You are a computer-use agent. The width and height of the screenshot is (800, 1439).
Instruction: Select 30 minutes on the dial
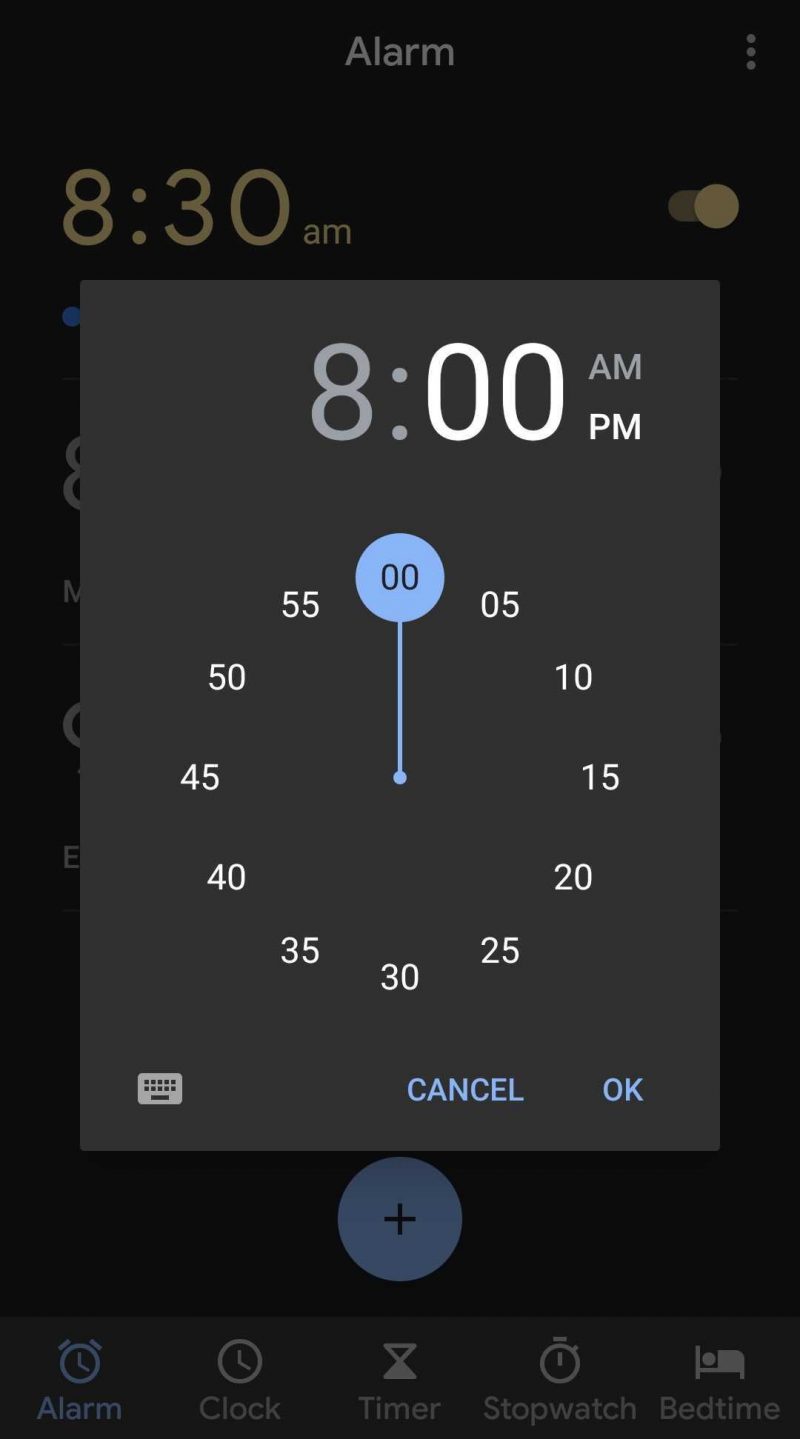click(x=399, y=976)
